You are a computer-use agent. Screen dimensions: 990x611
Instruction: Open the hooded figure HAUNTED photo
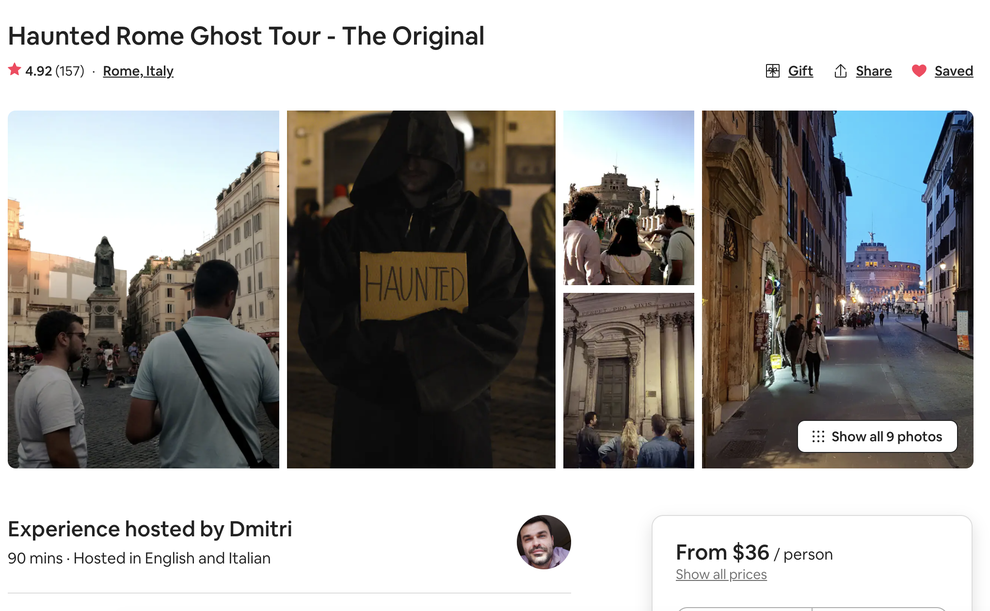tap(421, 289)
